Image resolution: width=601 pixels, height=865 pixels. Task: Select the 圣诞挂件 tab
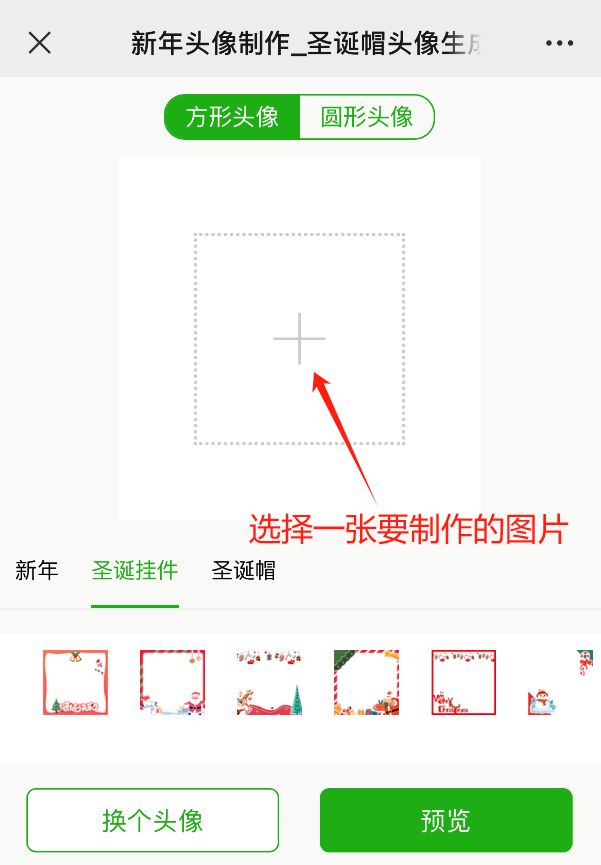coord(135,571)
